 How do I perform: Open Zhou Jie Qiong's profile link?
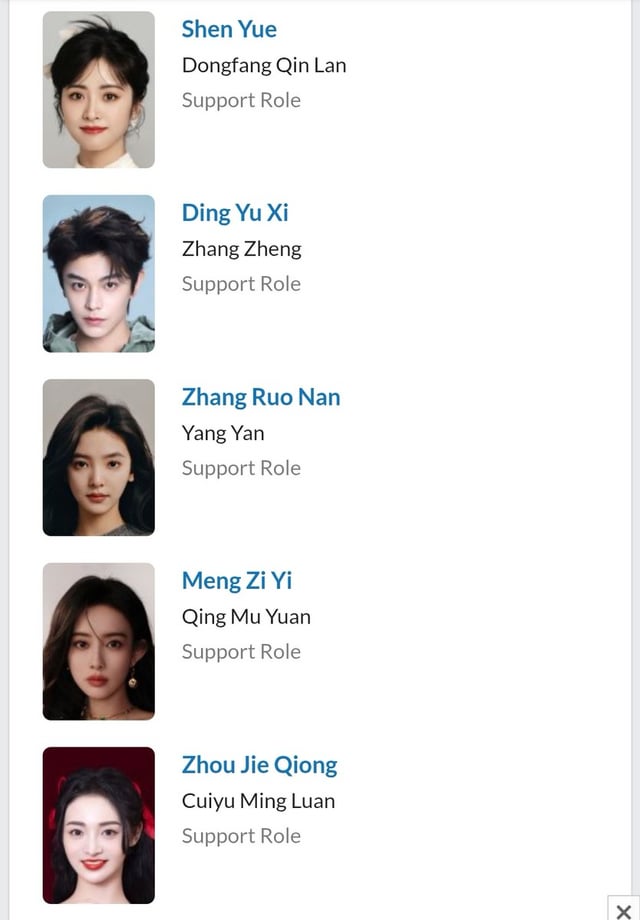[x=259, y=765]
